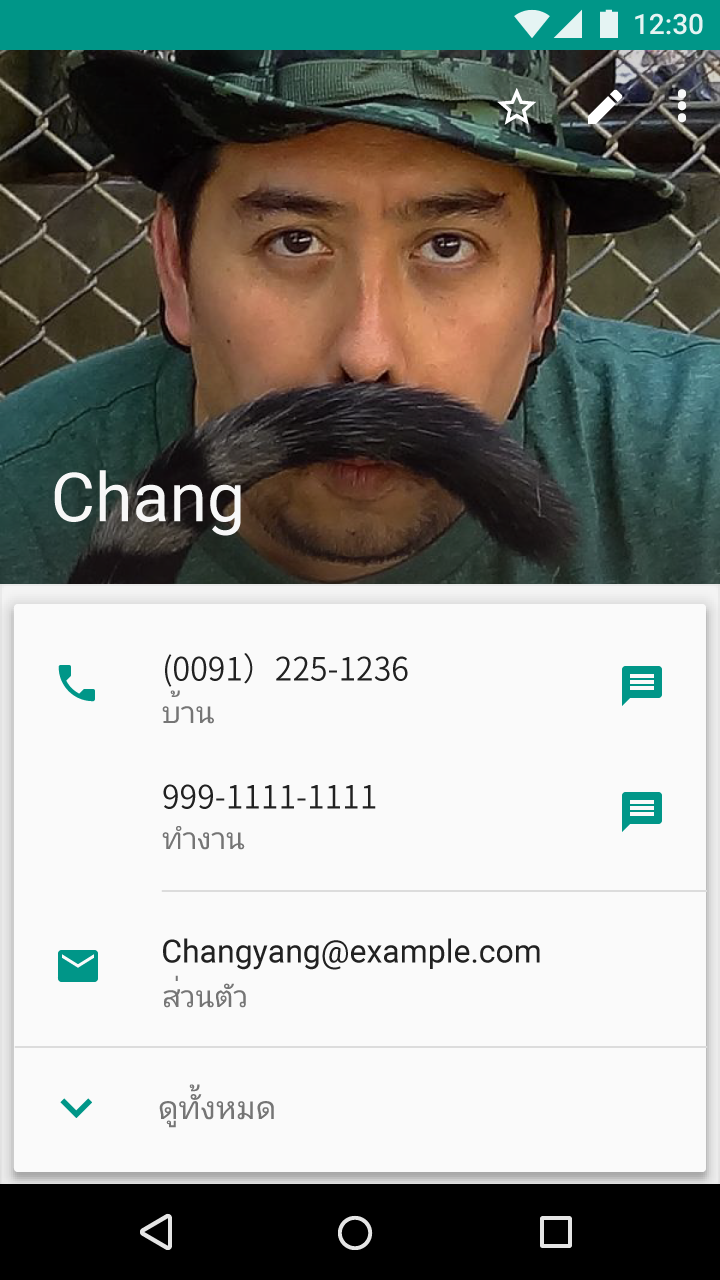This screenshot has width=720, height=1280.
Task: Open the overflow menu
Action: point(682,106)
